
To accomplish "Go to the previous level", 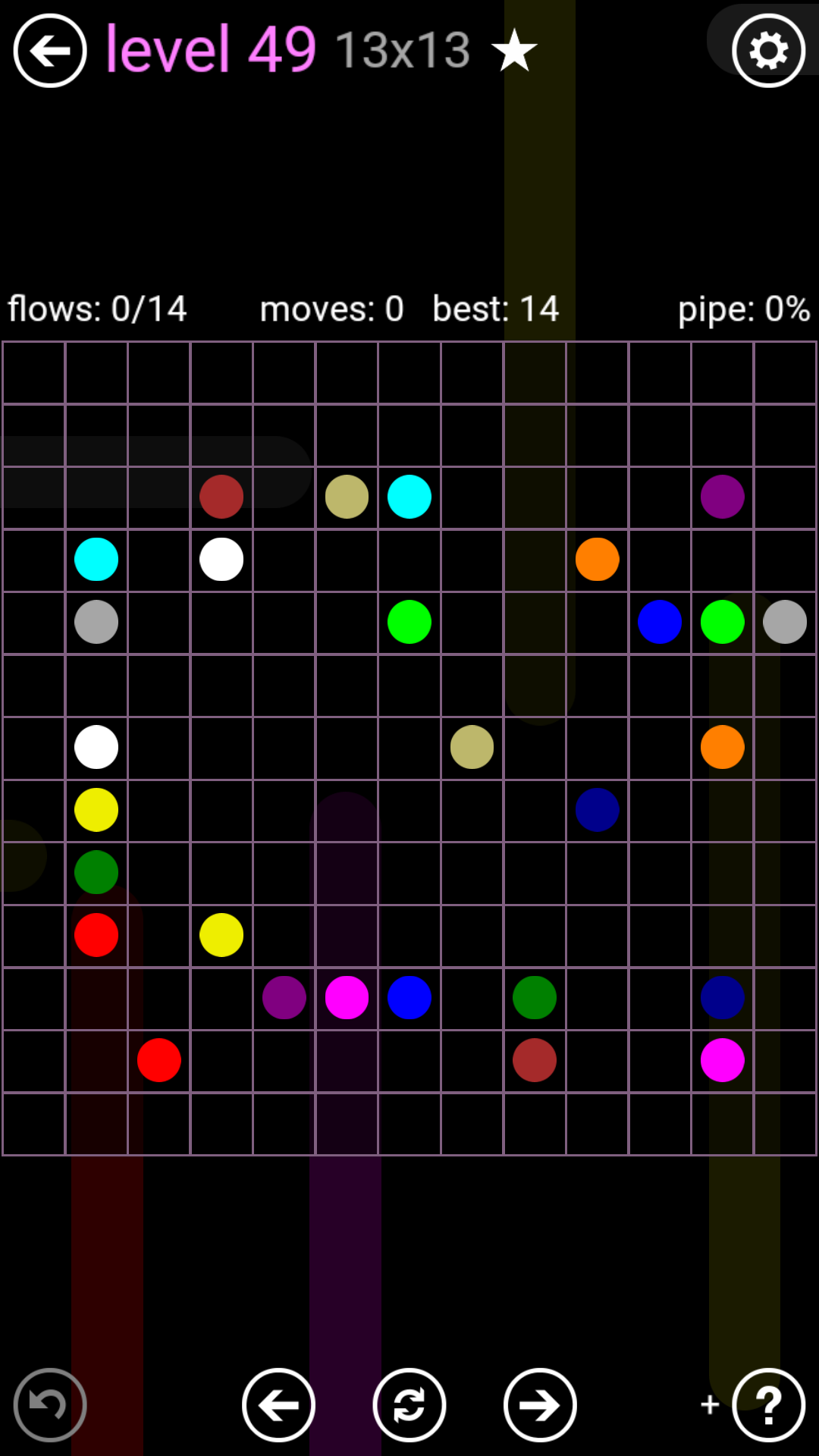I will pyautogui.click(x=278, y=1404).
